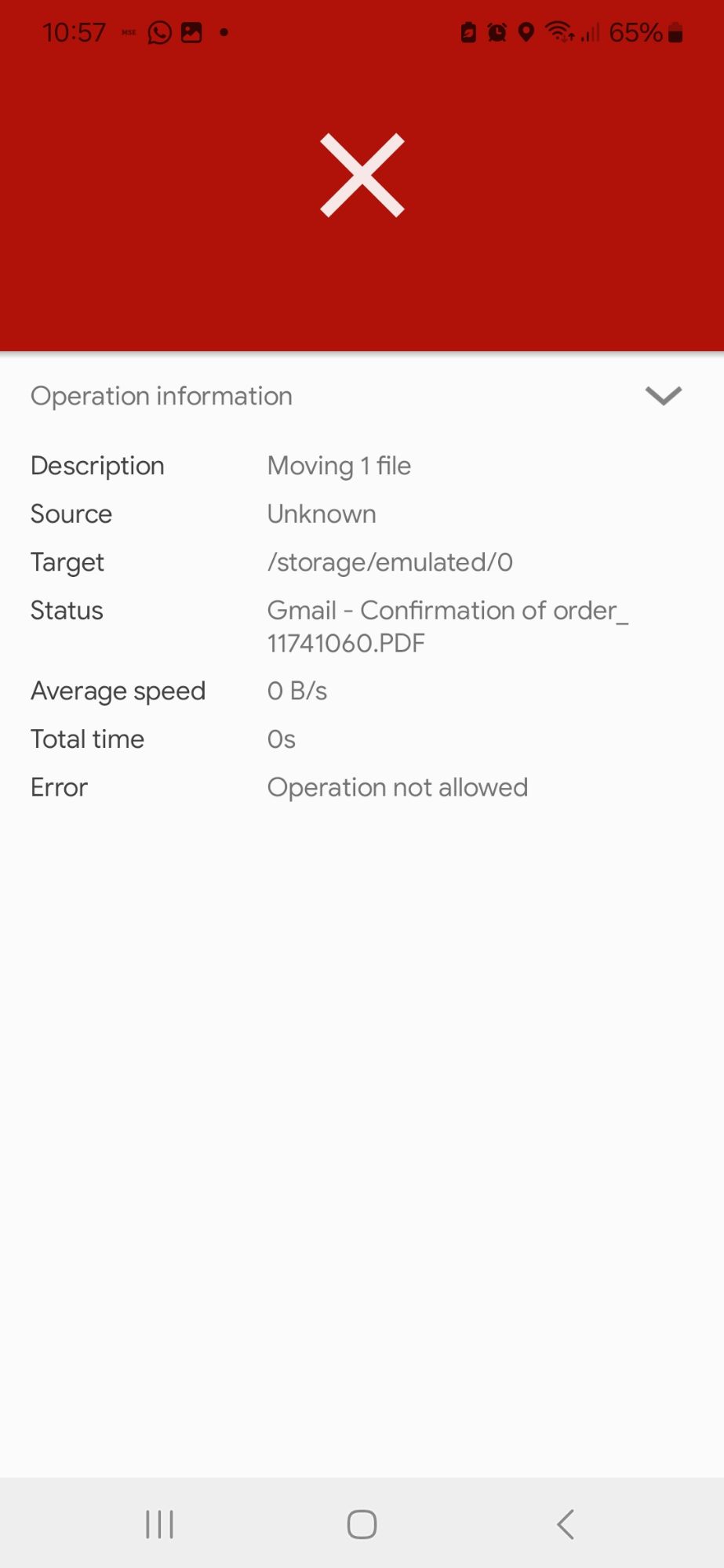Open the recent apps view

(x=159, y=1524)
